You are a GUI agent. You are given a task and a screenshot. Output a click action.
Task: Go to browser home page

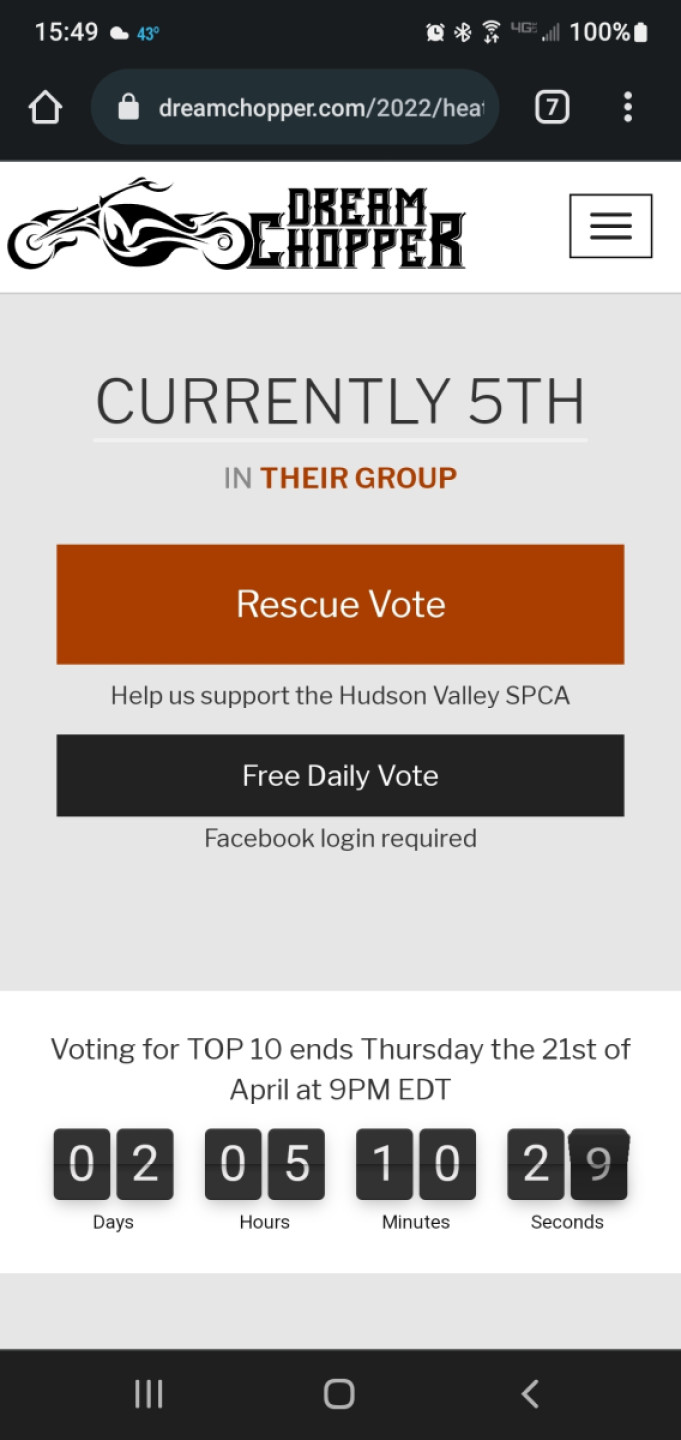[45, 107]
